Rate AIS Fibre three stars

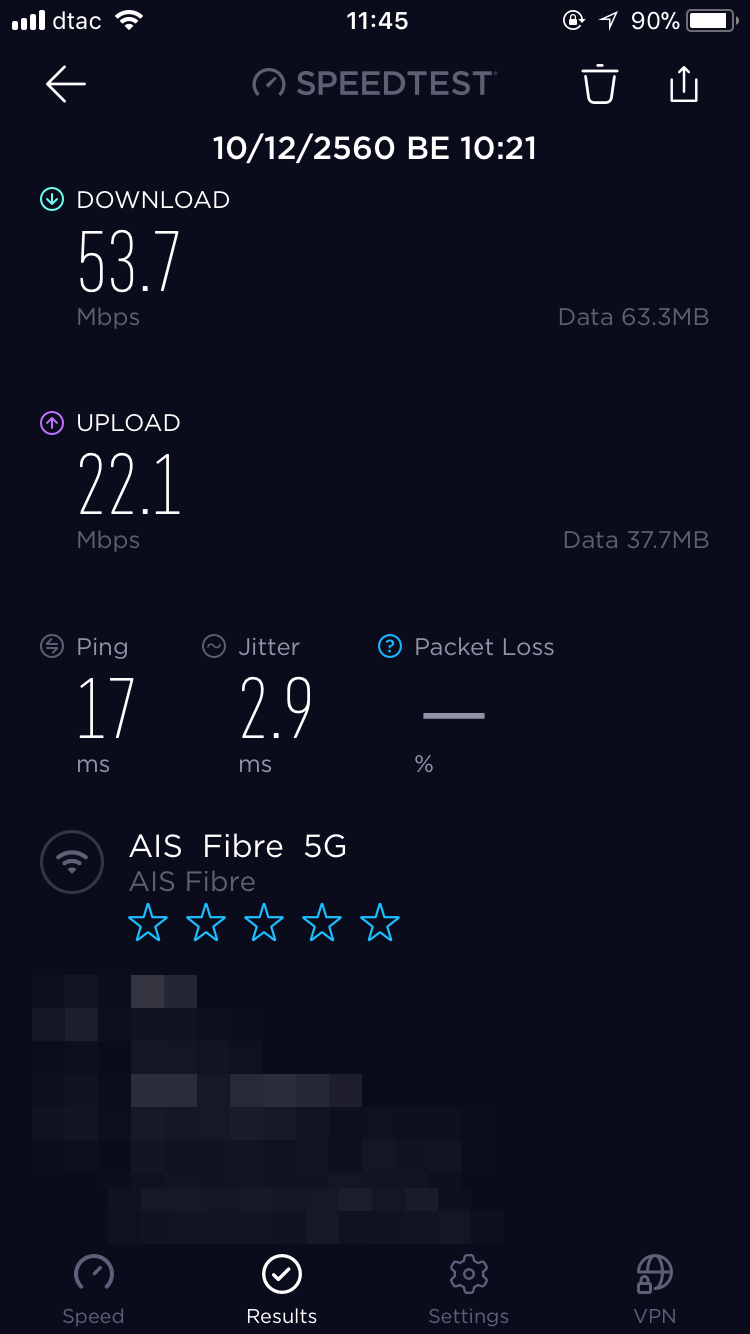(x=264, y=923)
